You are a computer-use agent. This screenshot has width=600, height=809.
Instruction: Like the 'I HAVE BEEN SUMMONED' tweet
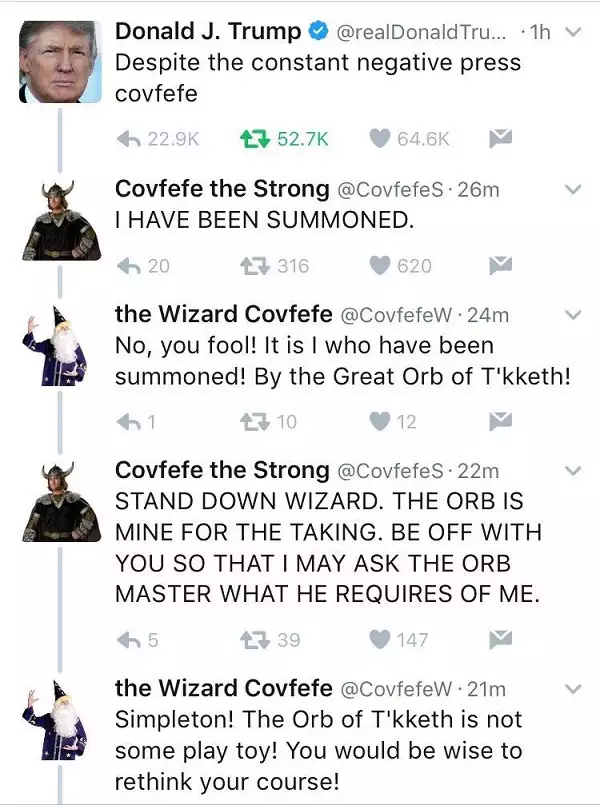click(x=380, y=265)
